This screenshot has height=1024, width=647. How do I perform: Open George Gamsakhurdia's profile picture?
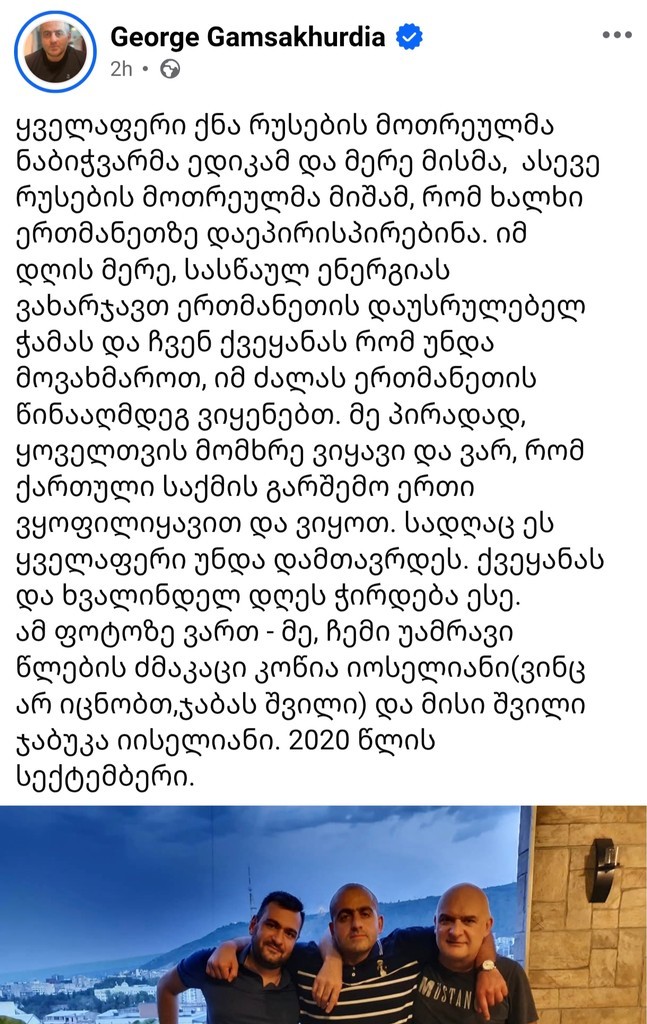point(55,52)
